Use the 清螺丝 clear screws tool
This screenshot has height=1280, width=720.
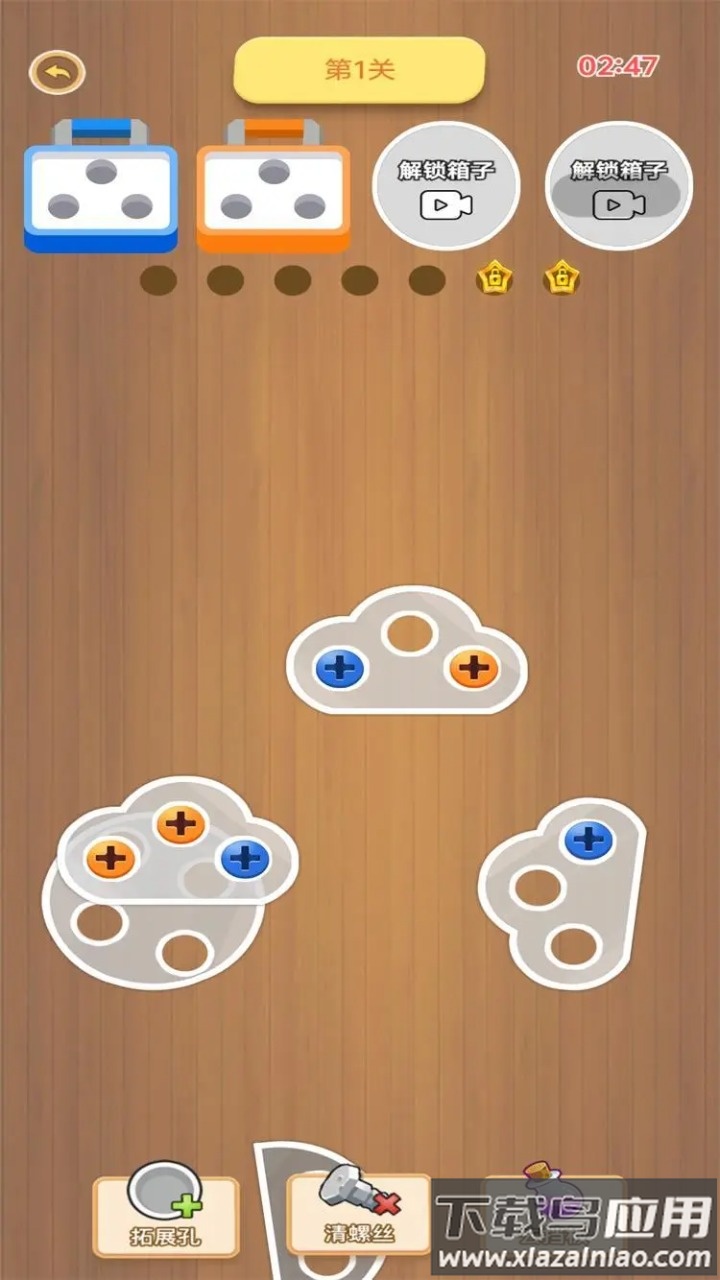click(360, 1211)
